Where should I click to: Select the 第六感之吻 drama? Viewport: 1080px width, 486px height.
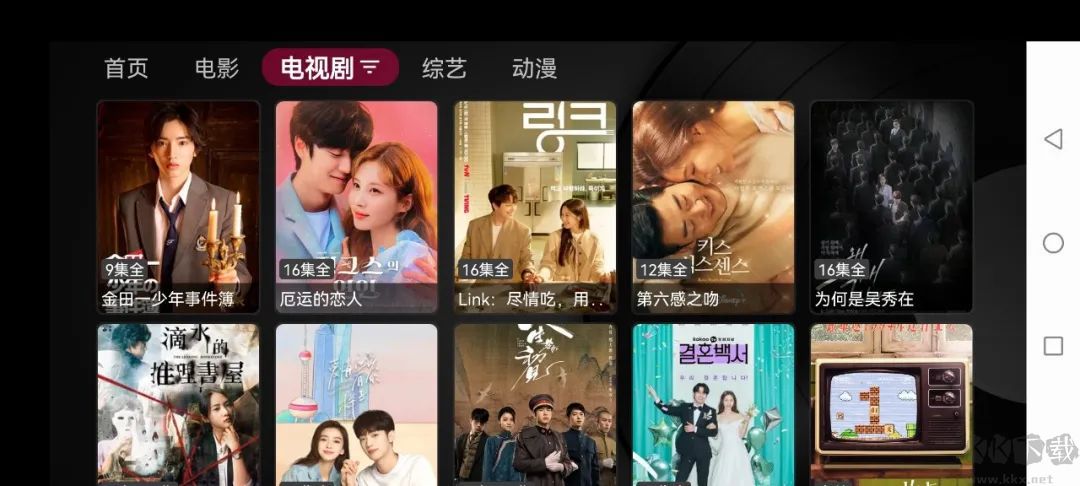pos(713,207)
